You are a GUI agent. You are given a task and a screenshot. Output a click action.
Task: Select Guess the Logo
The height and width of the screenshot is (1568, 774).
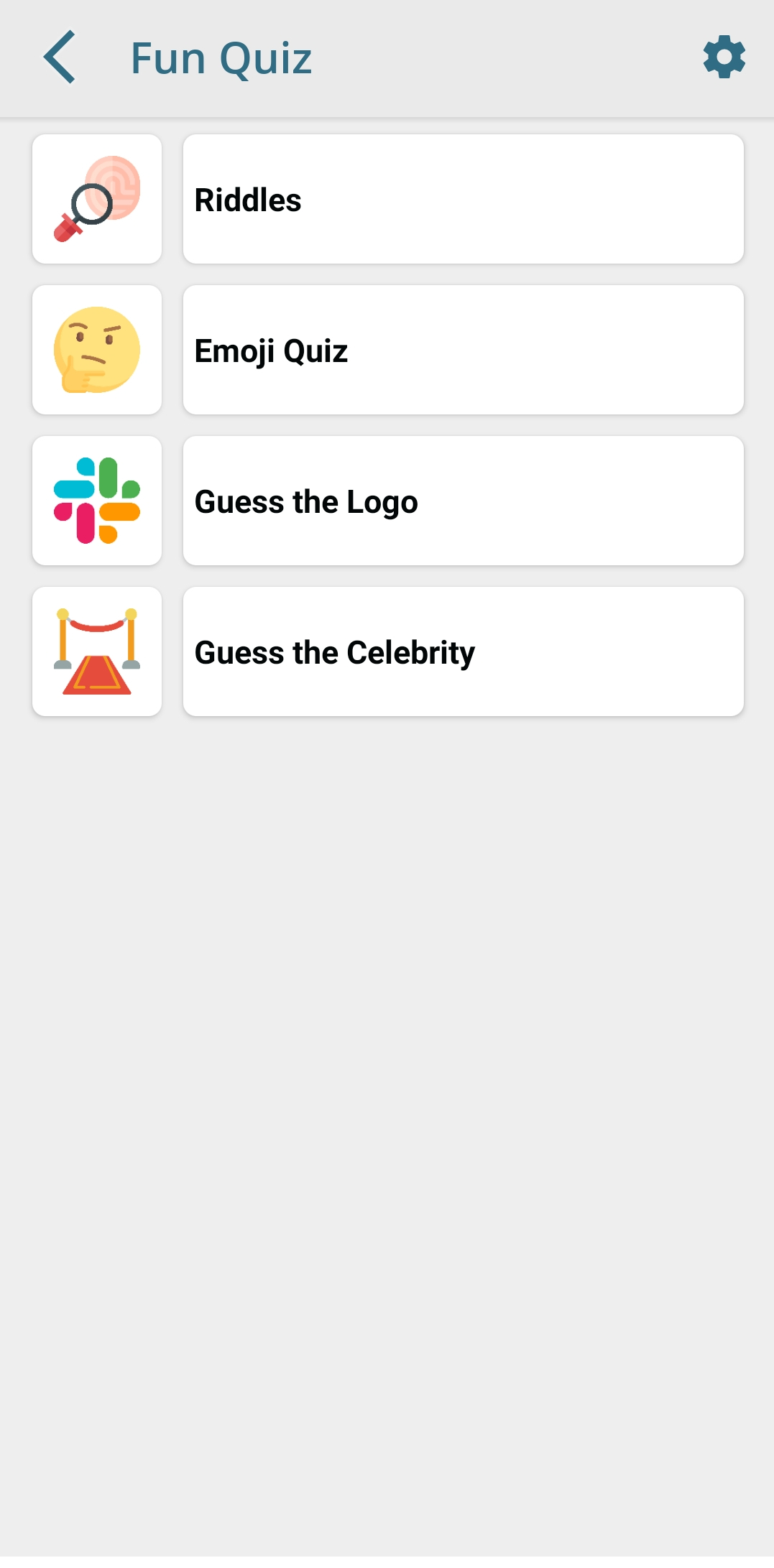click(463, 501)
